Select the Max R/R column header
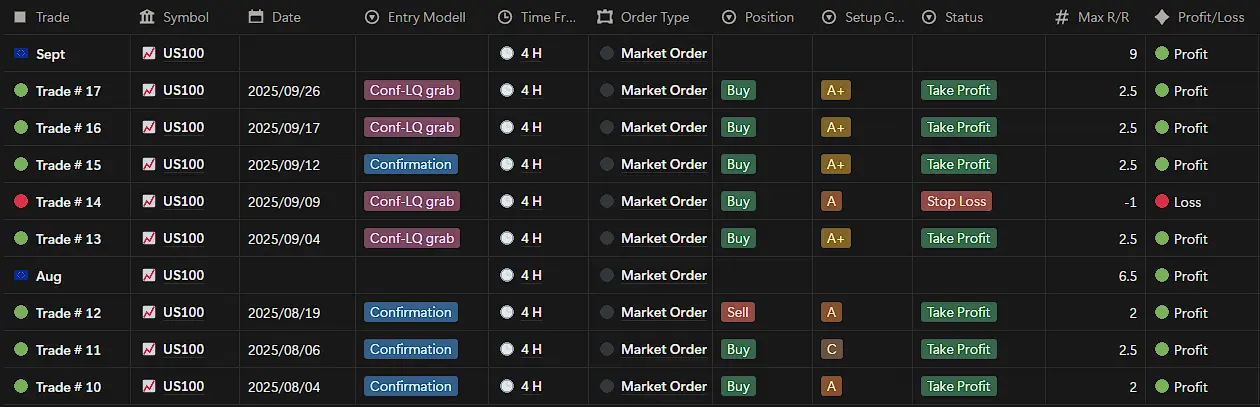This screenshot has height=407, width=1260. [1103, 17]
